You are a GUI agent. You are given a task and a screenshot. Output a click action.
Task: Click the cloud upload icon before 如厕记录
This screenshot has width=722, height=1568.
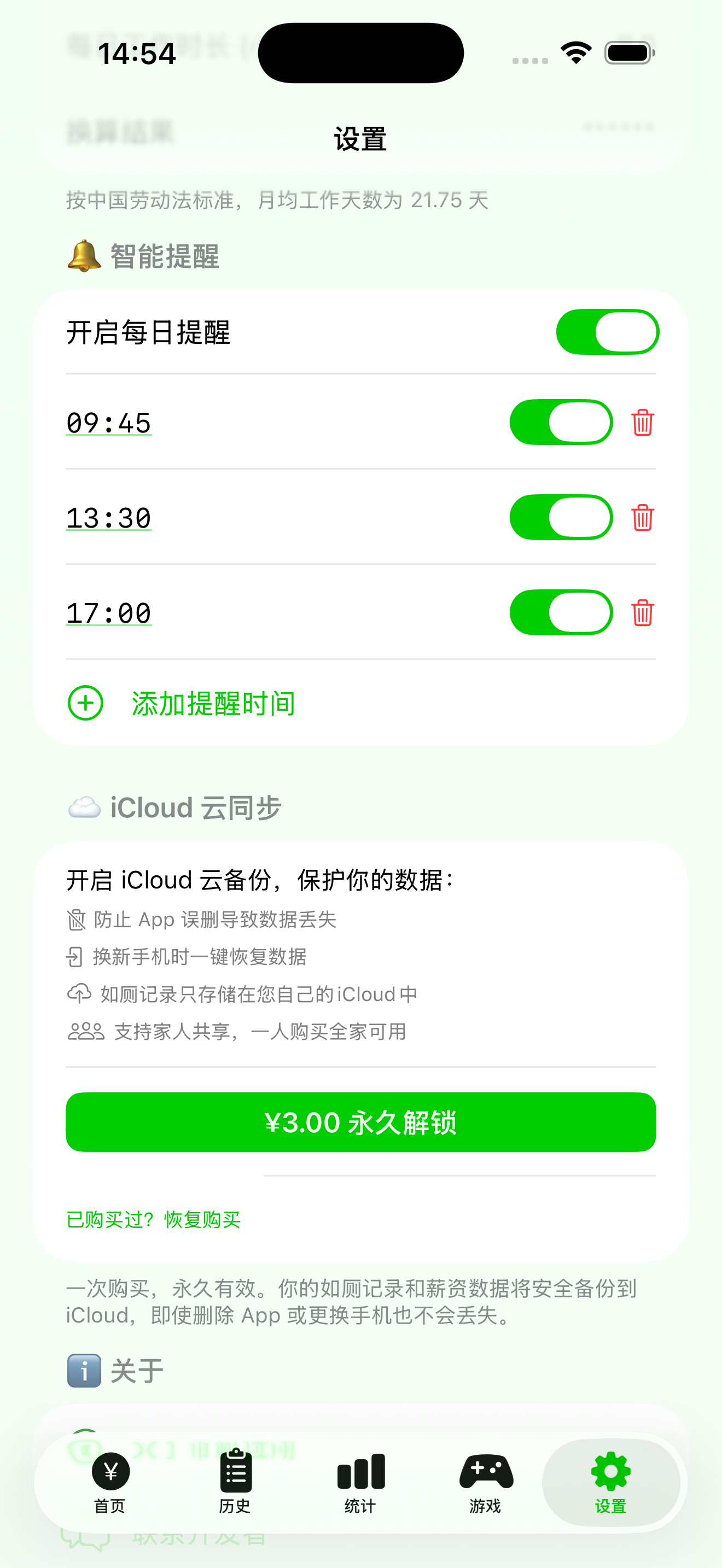tap(78, 993)
